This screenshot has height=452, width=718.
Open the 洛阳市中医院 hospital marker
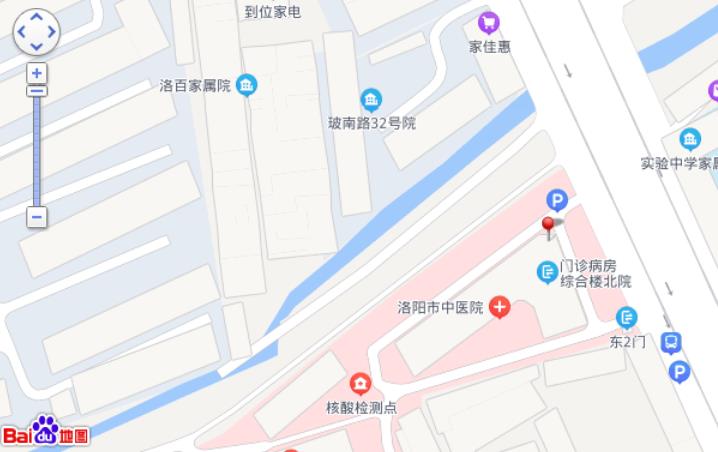click(499, 307)
